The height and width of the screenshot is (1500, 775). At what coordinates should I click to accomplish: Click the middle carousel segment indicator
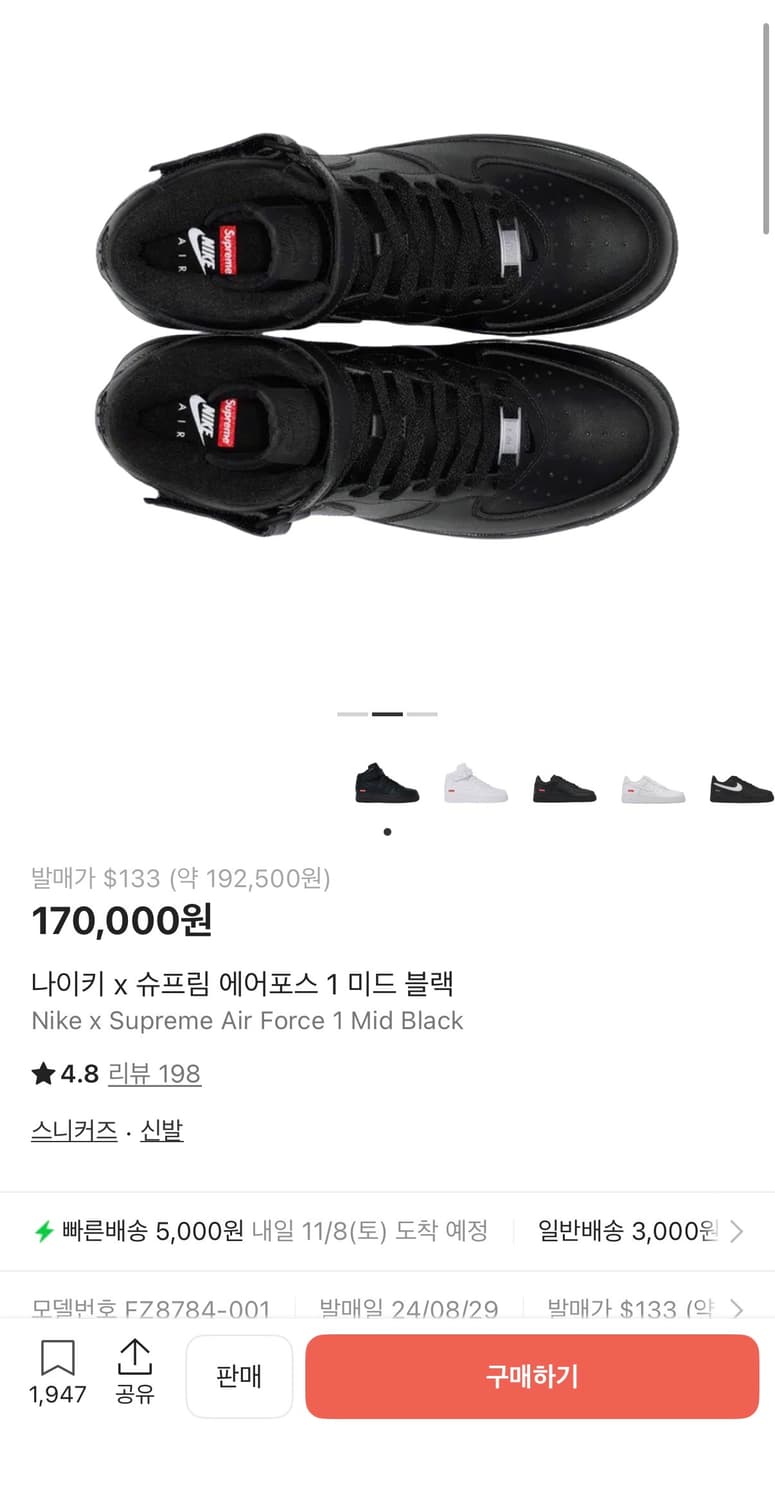tap(387, 713)
